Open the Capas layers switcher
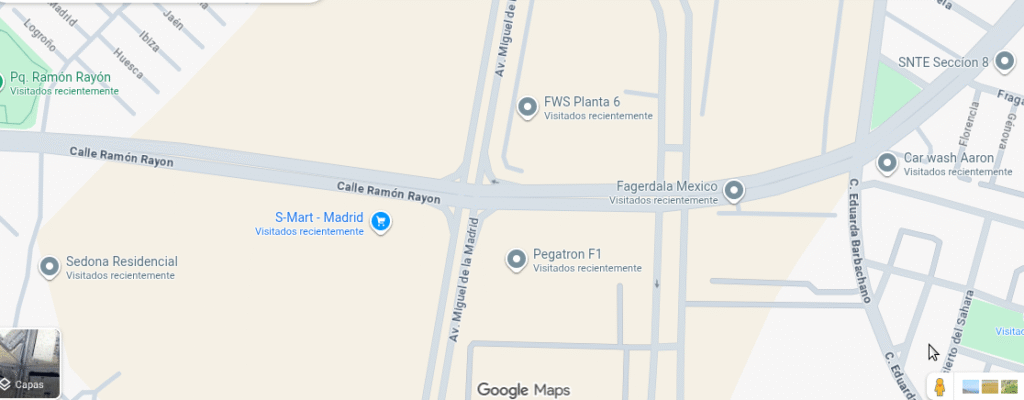 [x=29, y=363]
